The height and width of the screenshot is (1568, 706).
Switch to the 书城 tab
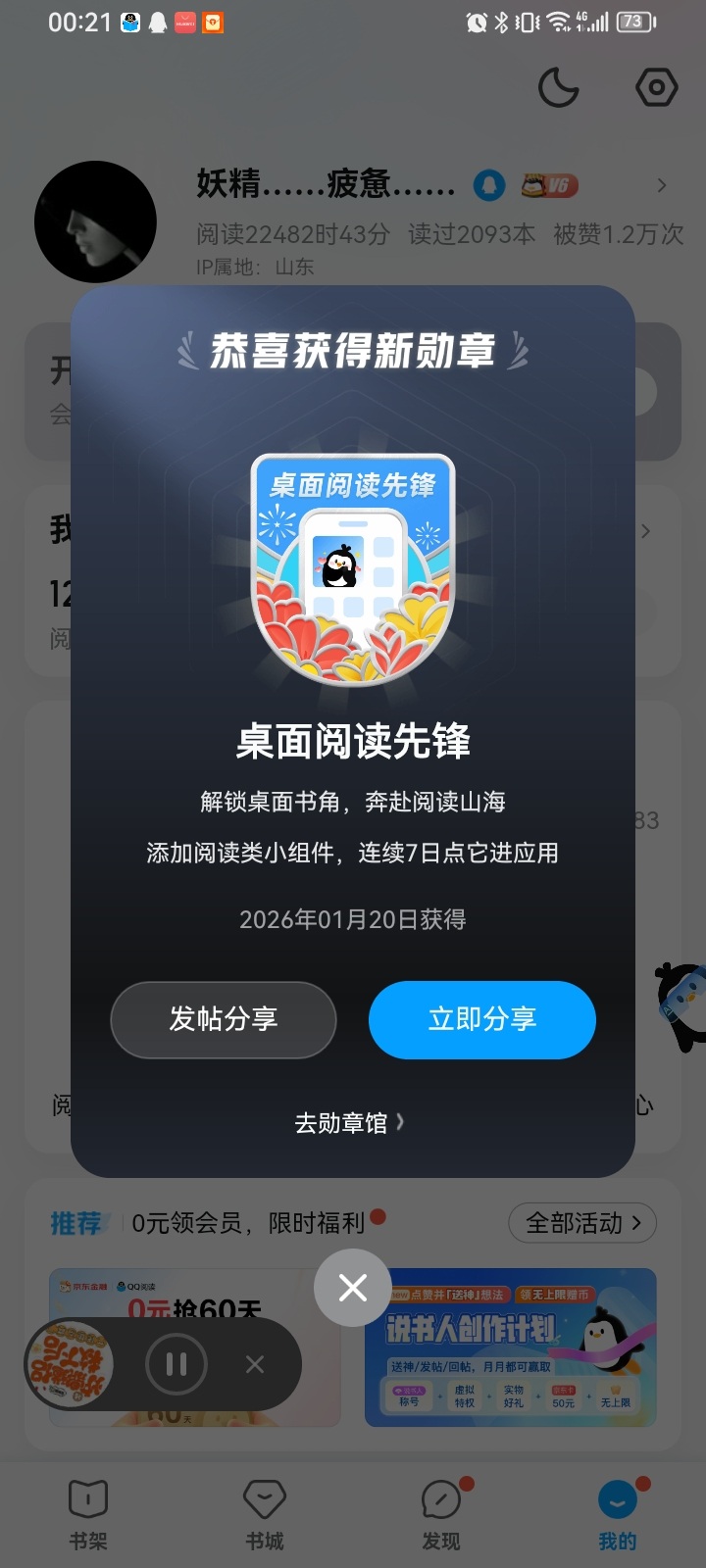(265, 1514)
